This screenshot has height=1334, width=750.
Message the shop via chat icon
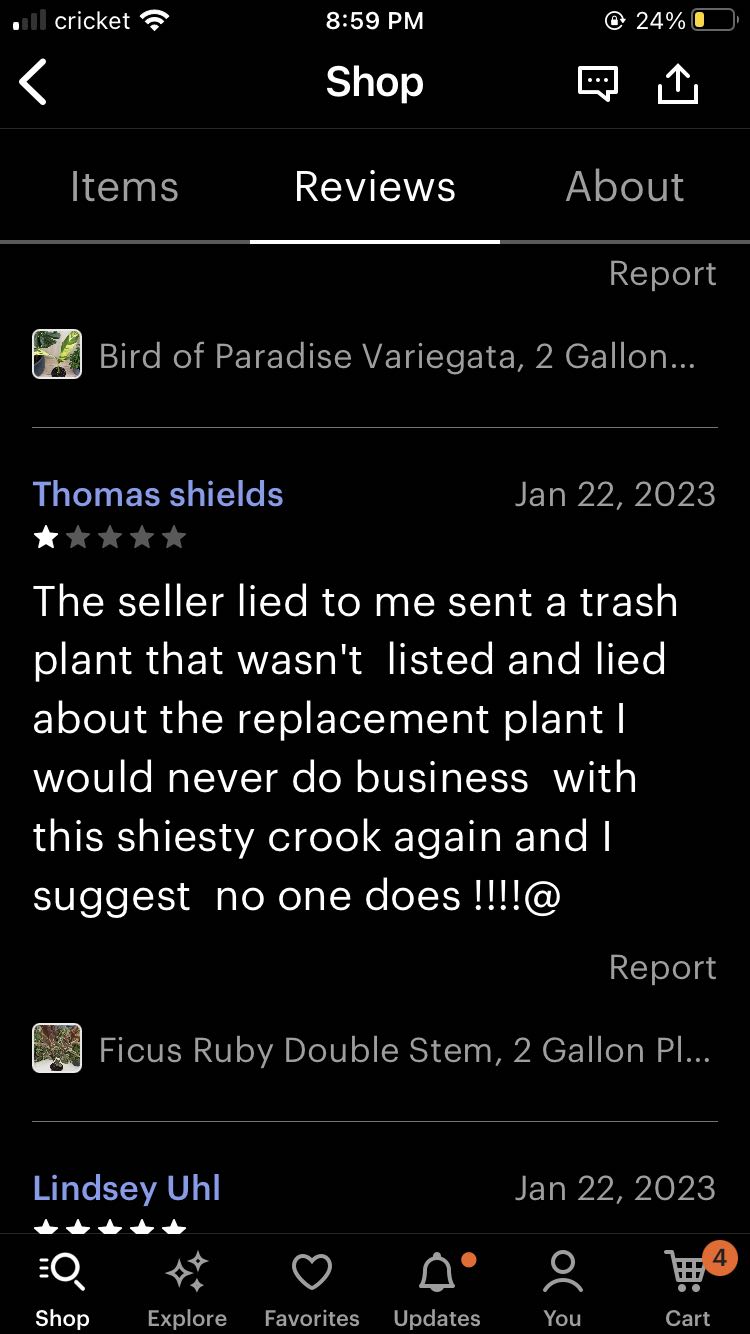tap(598, 84)
